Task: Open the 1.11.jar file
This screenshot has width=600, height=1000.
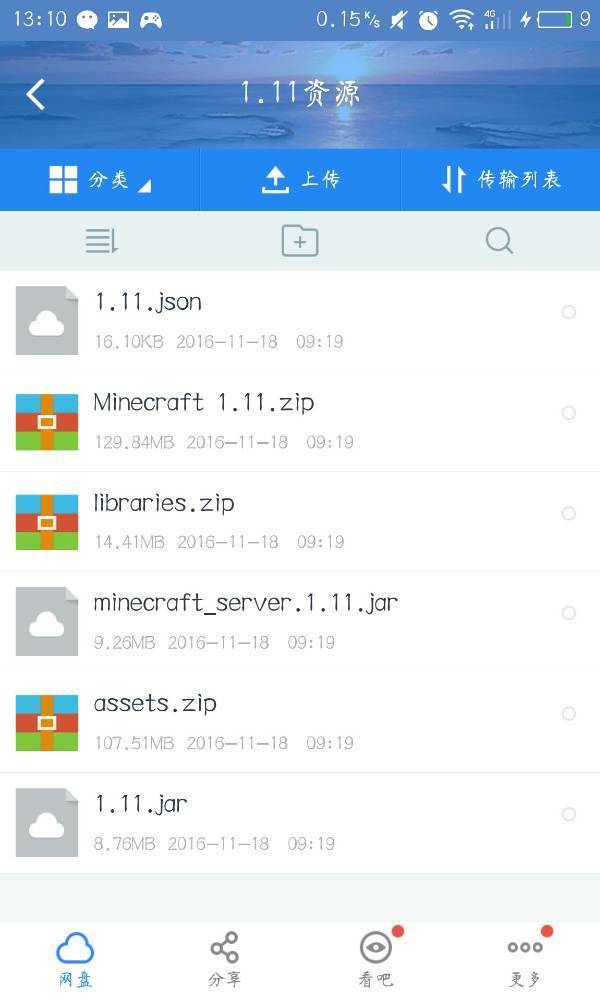Action: coord(141,804)
